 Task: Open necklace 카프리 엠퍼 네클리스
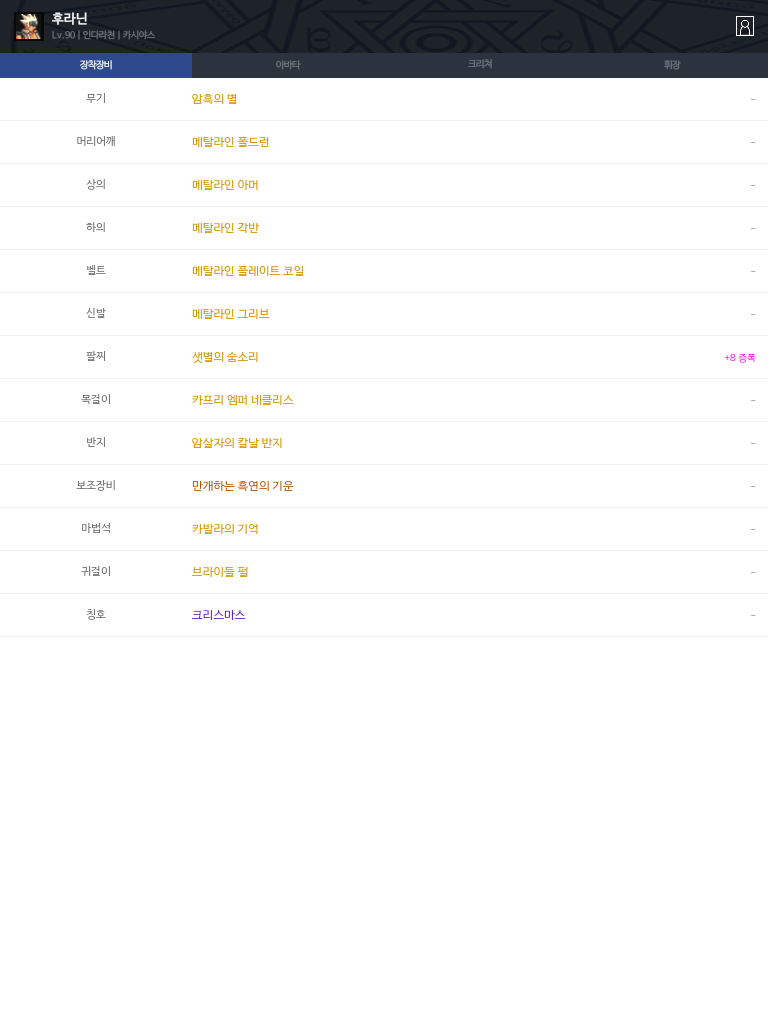(x=243, y=400)
